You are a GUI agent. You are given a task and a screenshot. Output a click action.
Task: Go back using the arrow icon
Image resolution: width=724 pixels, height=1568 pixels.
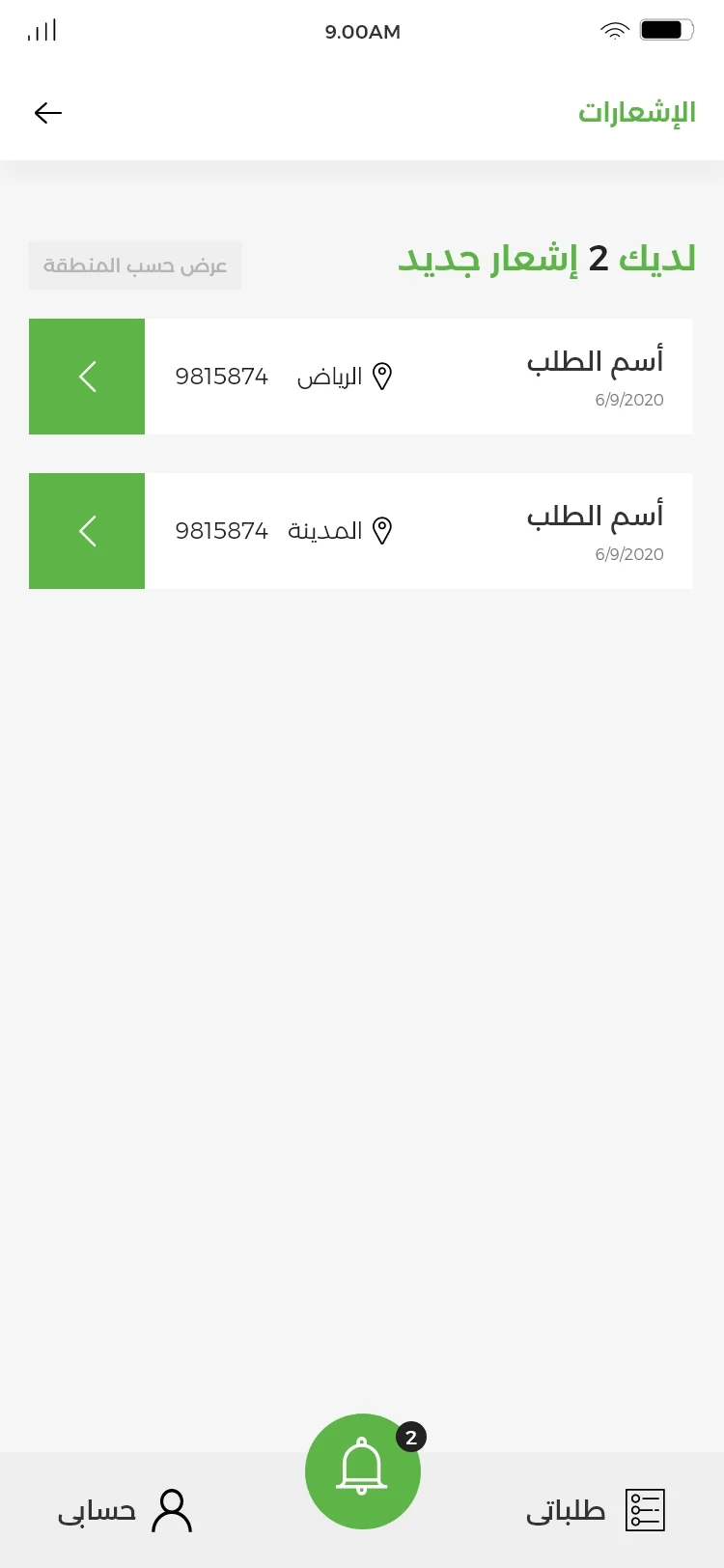pos(48,113)
